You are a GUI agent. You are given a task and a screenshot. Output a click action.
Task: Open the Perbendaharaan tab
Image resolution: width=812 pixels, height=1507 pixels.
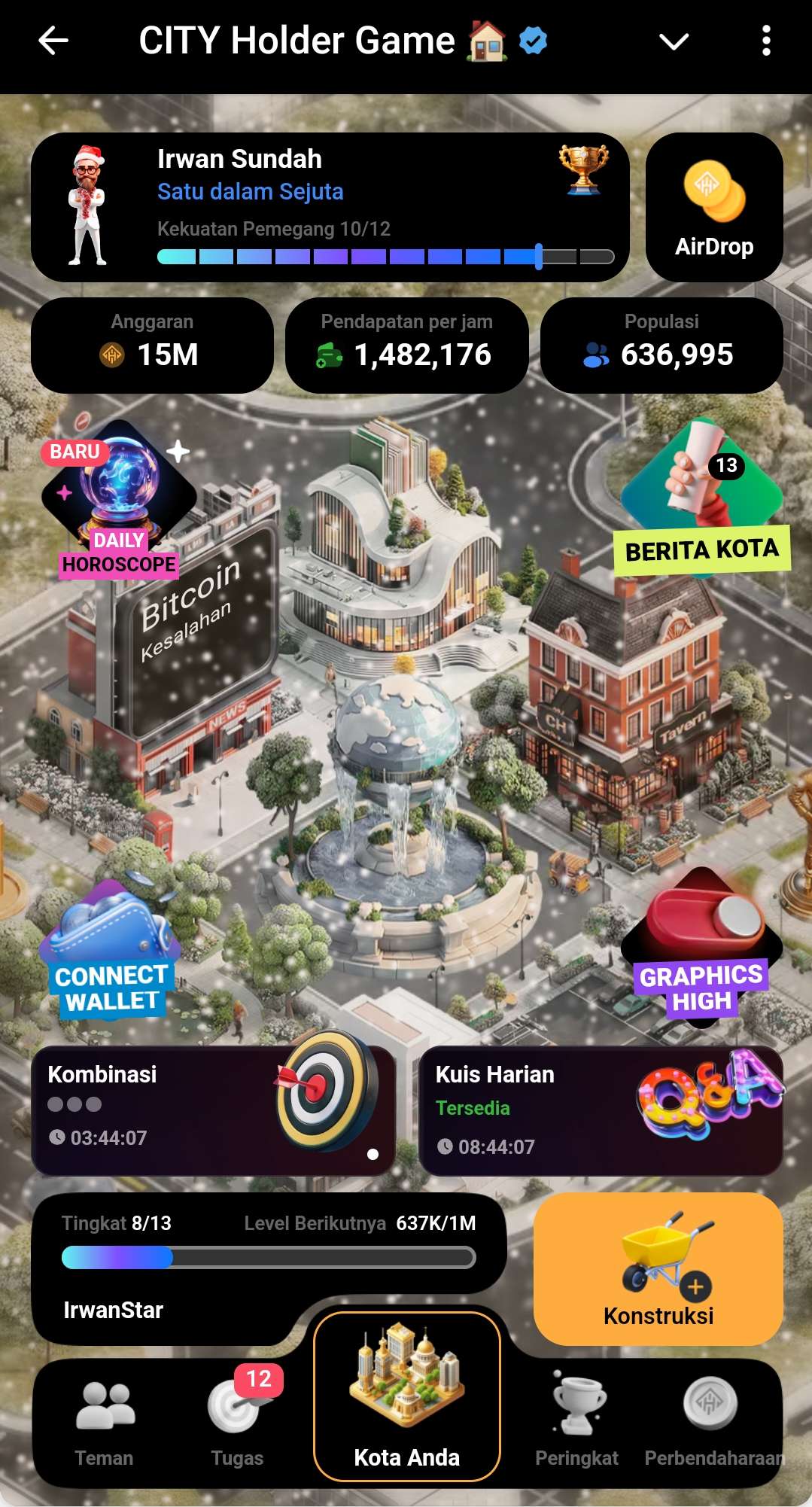point(711,1423)
